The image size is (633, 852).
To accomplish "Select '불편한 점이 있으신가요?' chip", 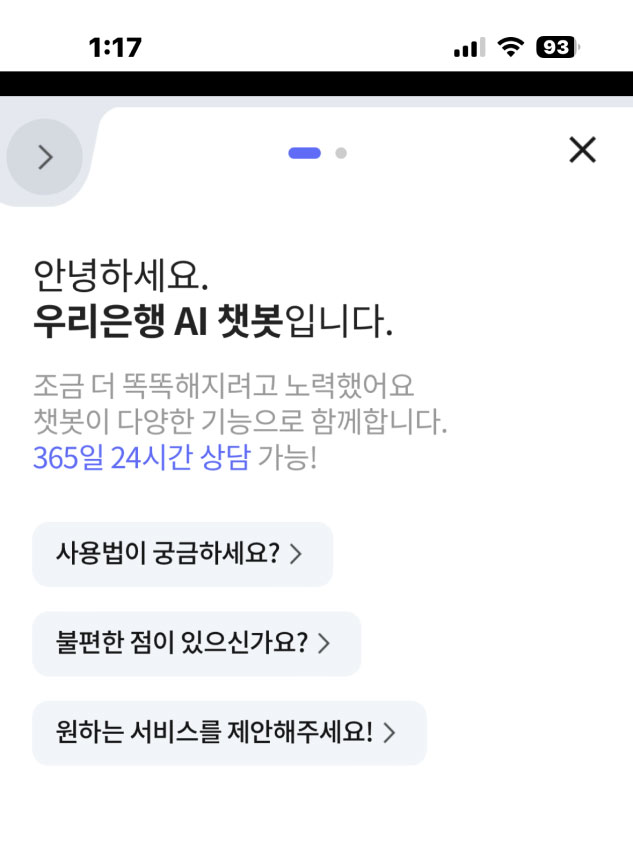I will point(196,643).
